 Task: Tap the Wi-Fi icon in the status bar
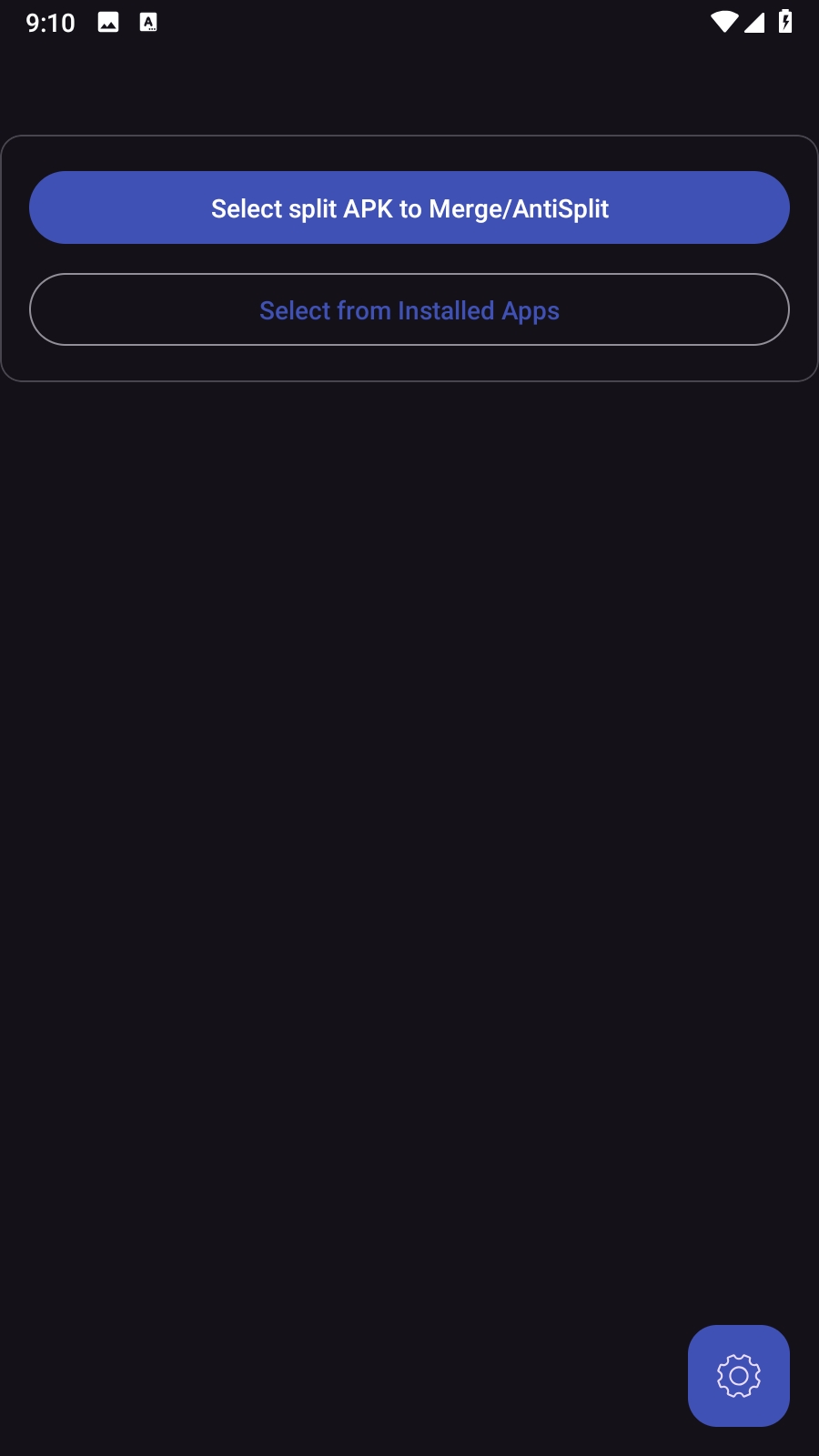[723, 22]
